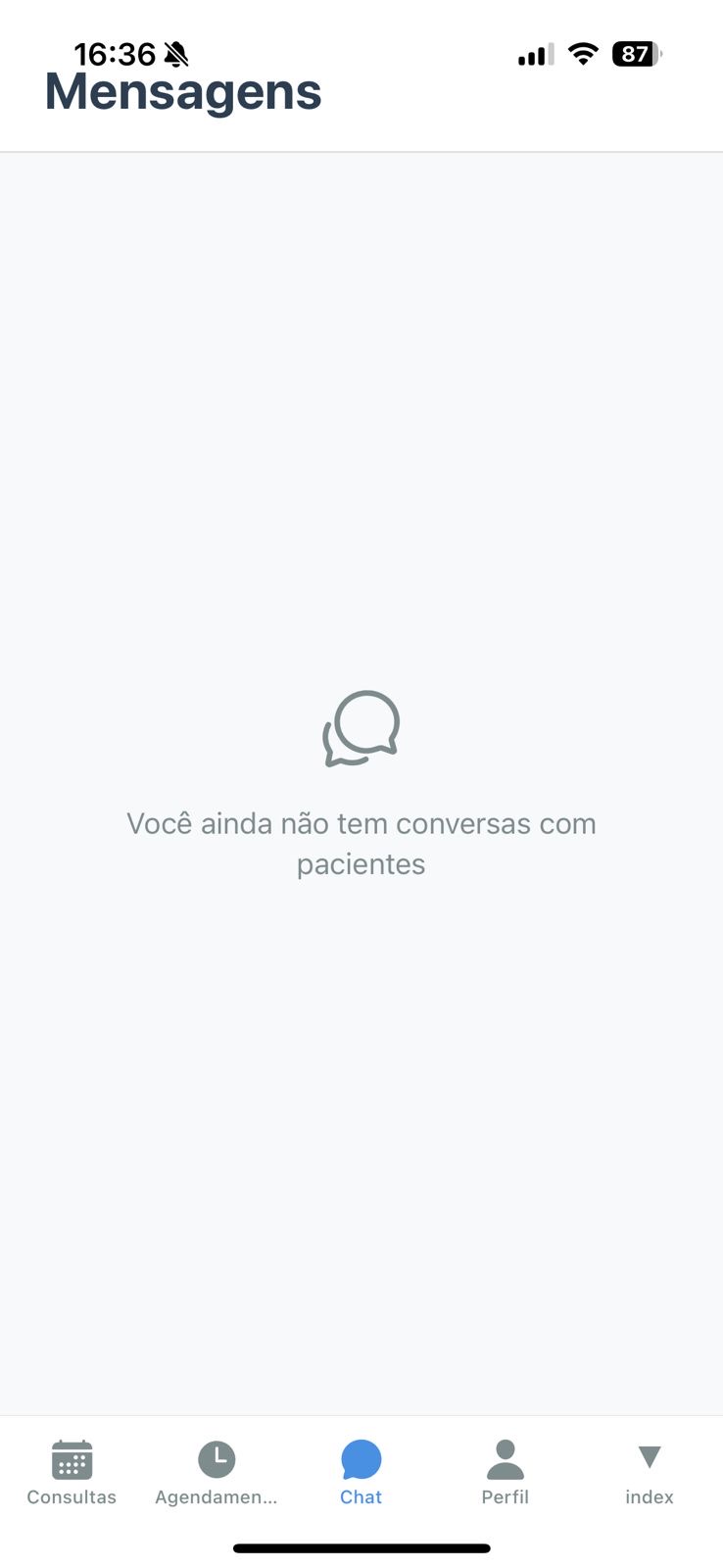The height and width of the screenshot is (1568, 723).
Task: Tap the Agendamentos clock icon
Action: point(217,1459)
